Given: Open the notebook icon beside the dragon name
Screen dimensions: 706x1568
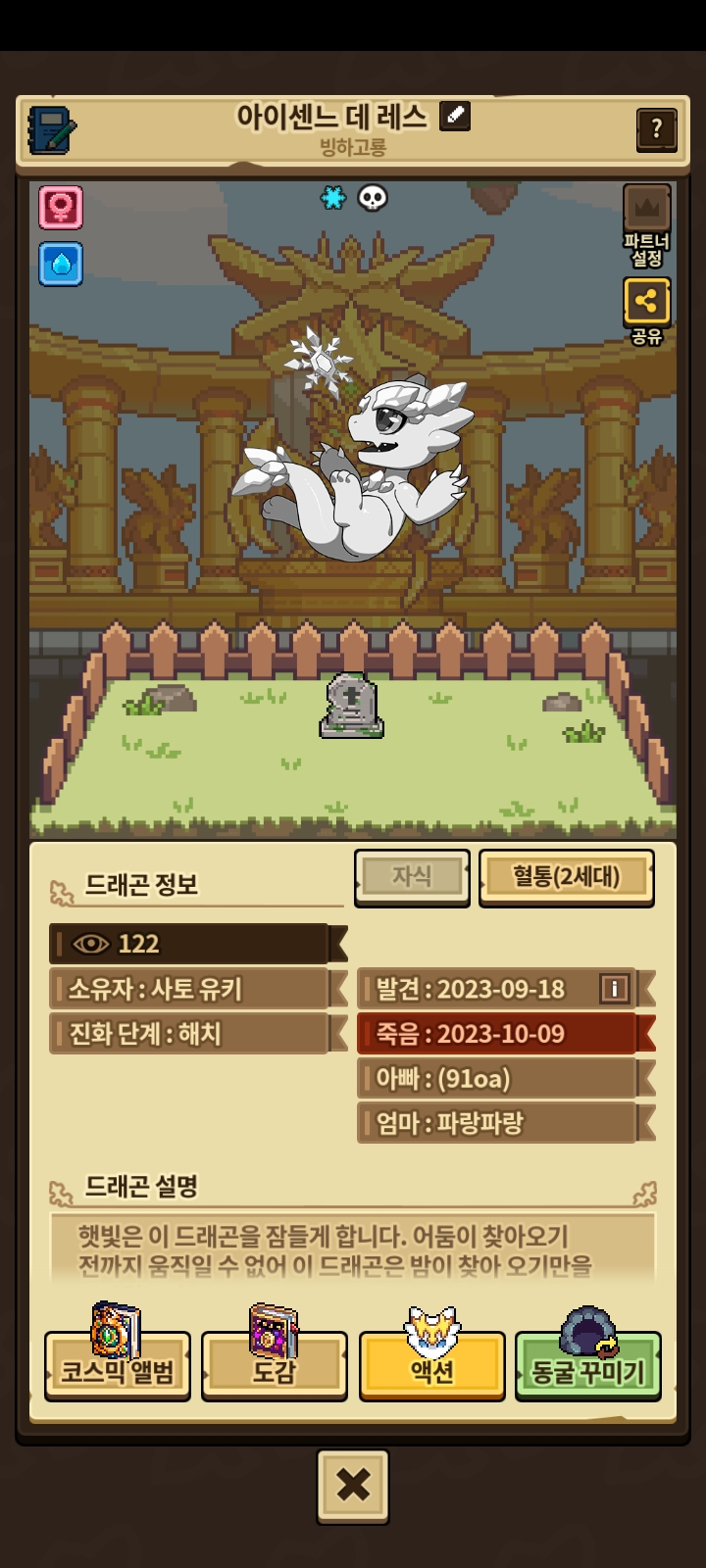Looking at the screenshot, I should pyautogui.click(x=52, y=129).
